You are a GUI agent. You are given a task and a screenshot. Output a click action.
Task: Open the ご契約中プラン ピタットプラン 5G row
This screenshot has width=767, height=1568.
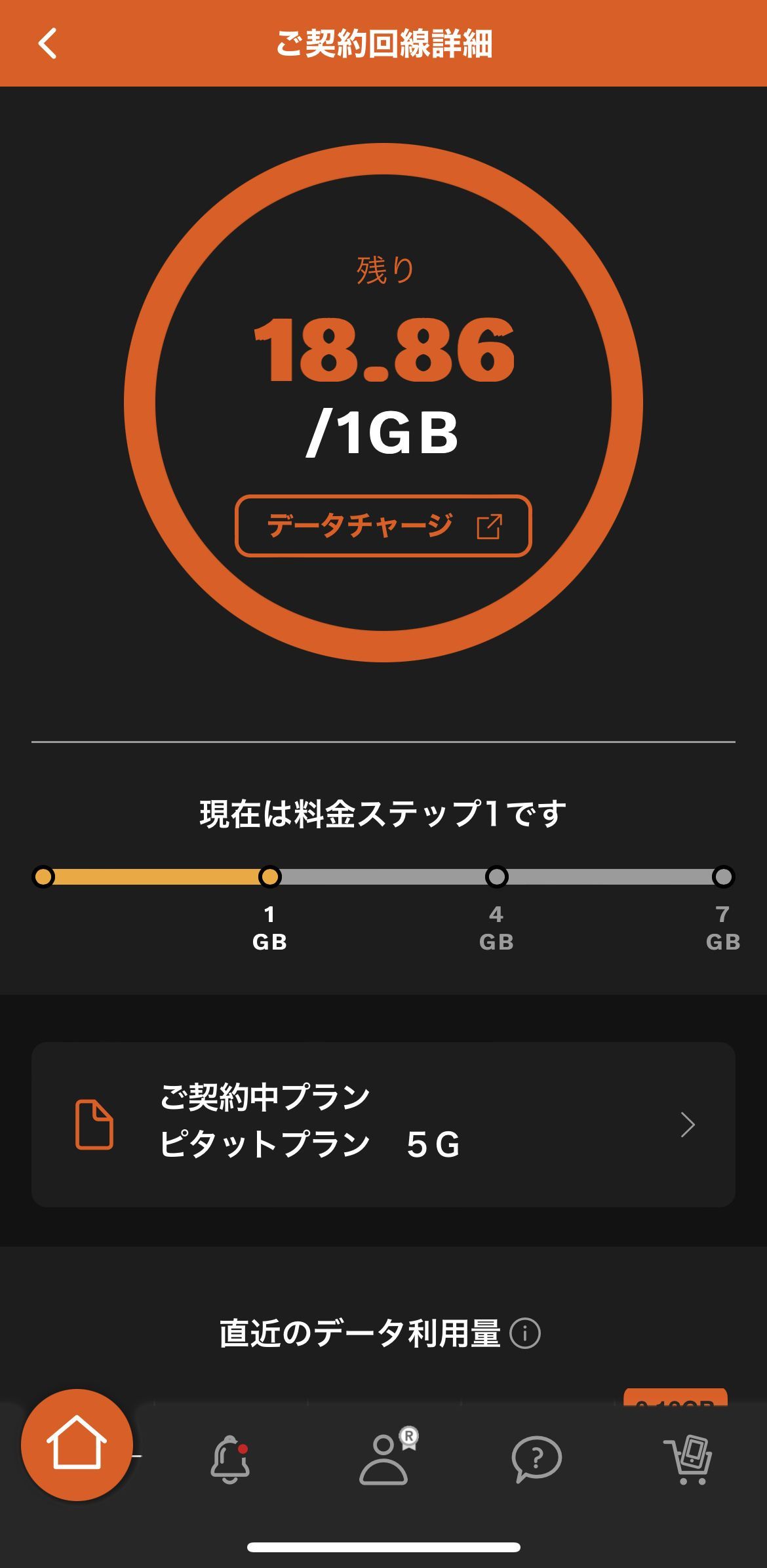click(383, 1124)
